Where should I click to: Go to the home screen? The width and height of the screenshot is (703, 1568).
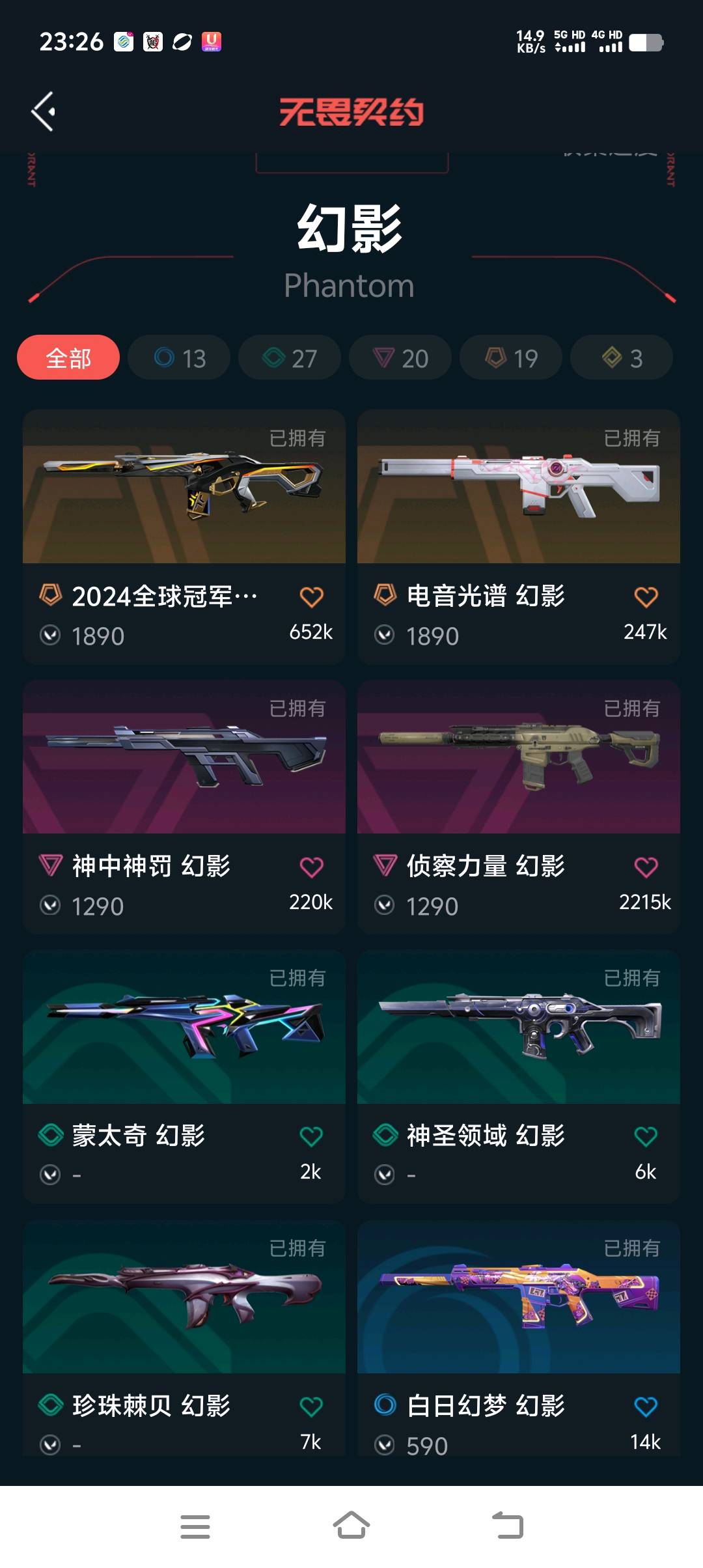(351, 1526)
